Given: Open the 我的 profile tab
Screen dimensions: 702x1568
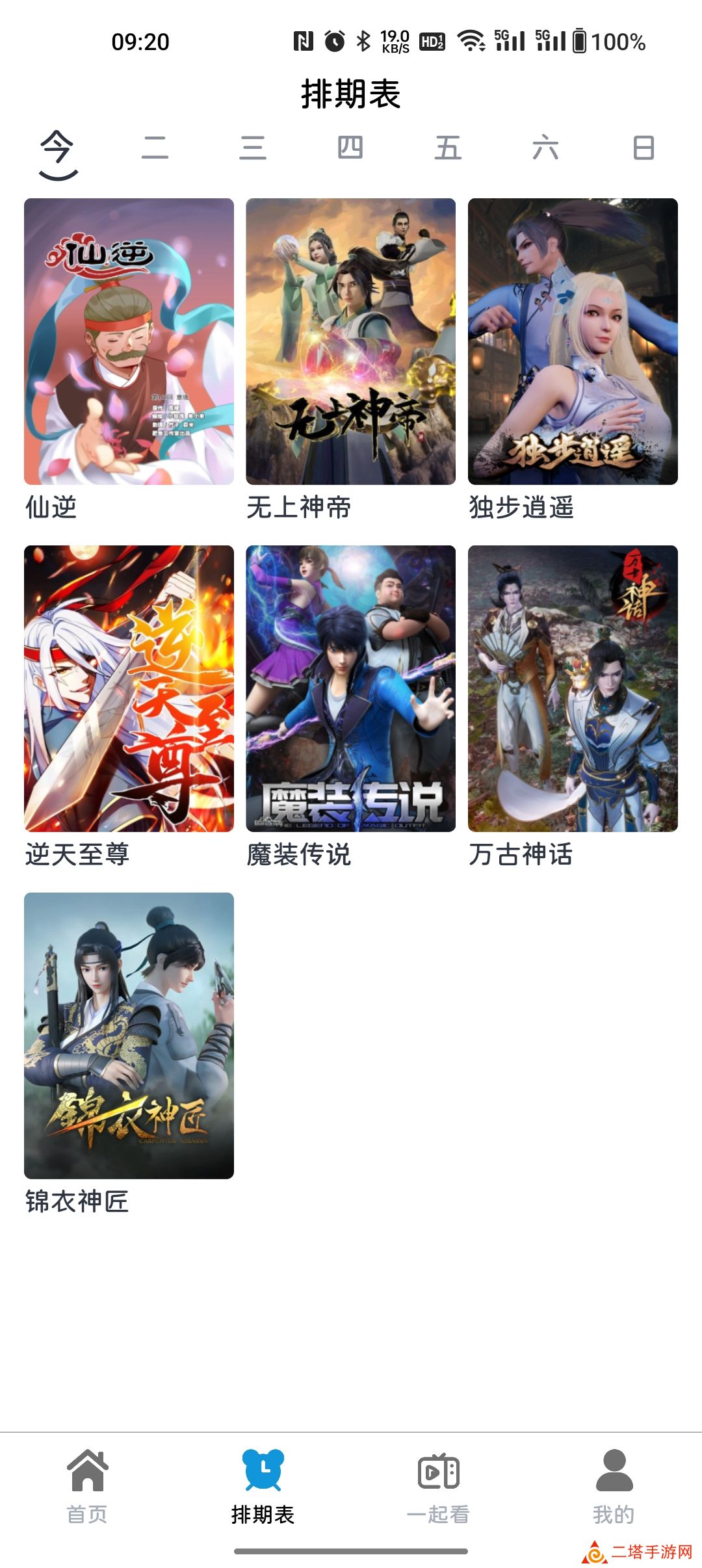Looking at the screenshot, I should click(x=614, y=1487).
